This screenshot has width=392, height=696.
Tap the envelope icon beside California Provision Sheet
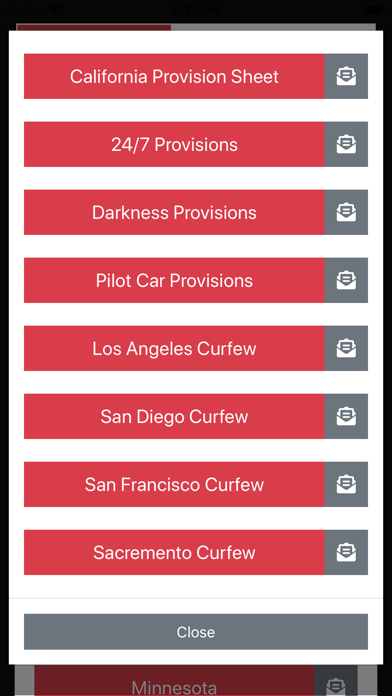346,76
